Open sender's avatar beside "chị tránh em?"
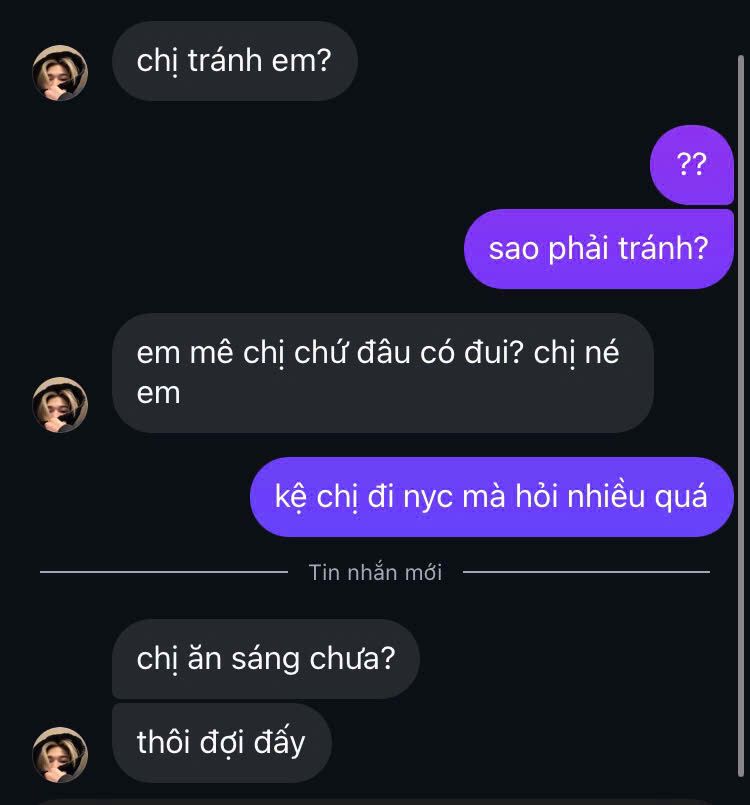This screenshot has width=750, height=805. pos(60,73)
